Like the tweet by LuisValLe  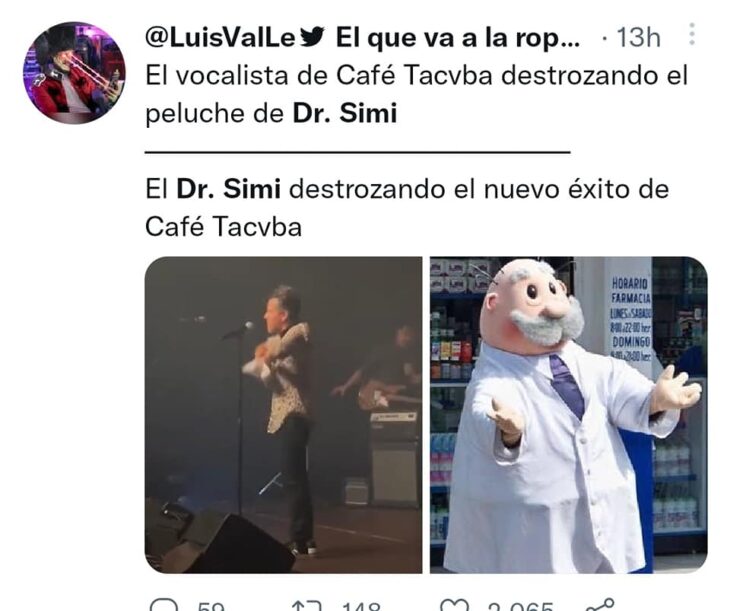[456, 604]
